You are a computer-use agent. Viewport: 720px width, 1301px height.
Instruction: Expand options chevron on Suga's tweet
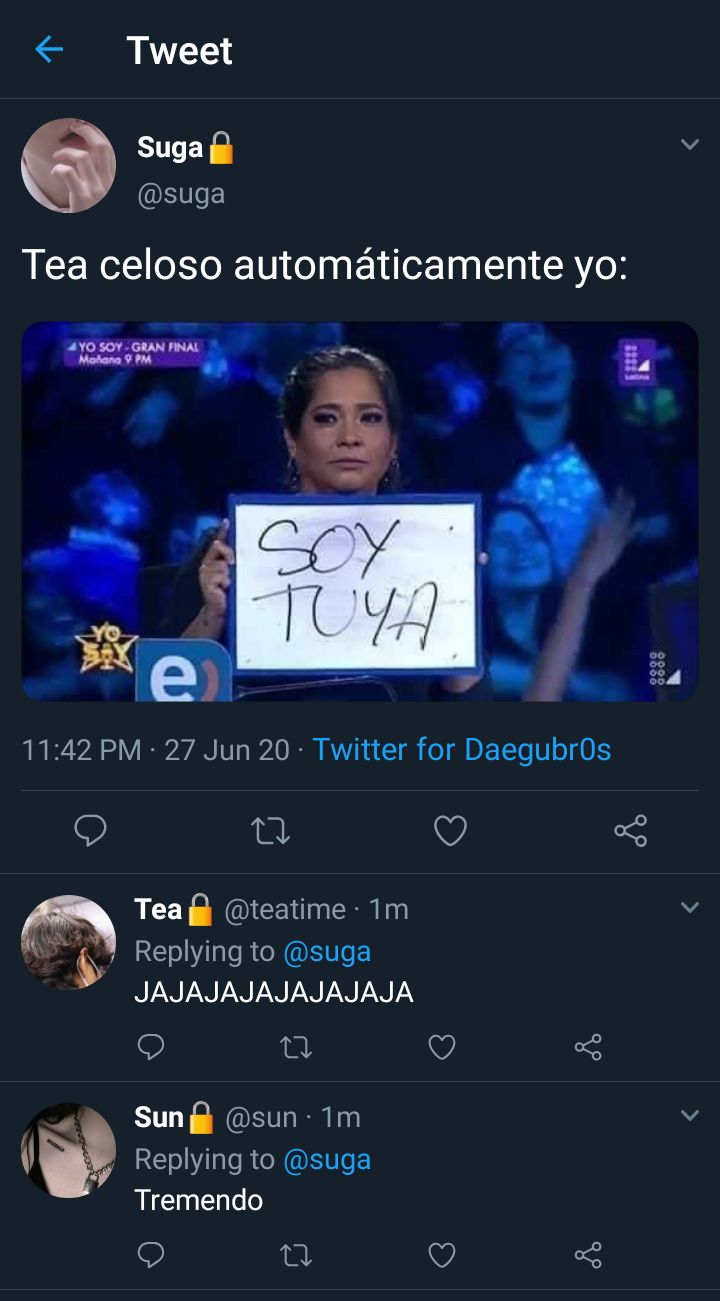coord(689,145)
